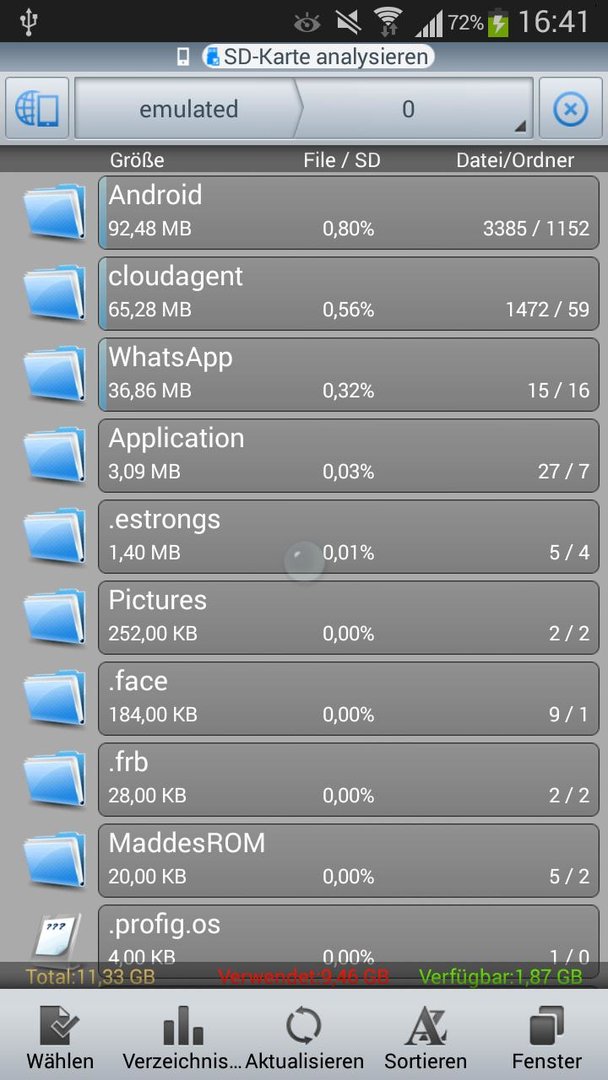
Task: Open the Verzeichnis analysis option
Action: 182,1035
